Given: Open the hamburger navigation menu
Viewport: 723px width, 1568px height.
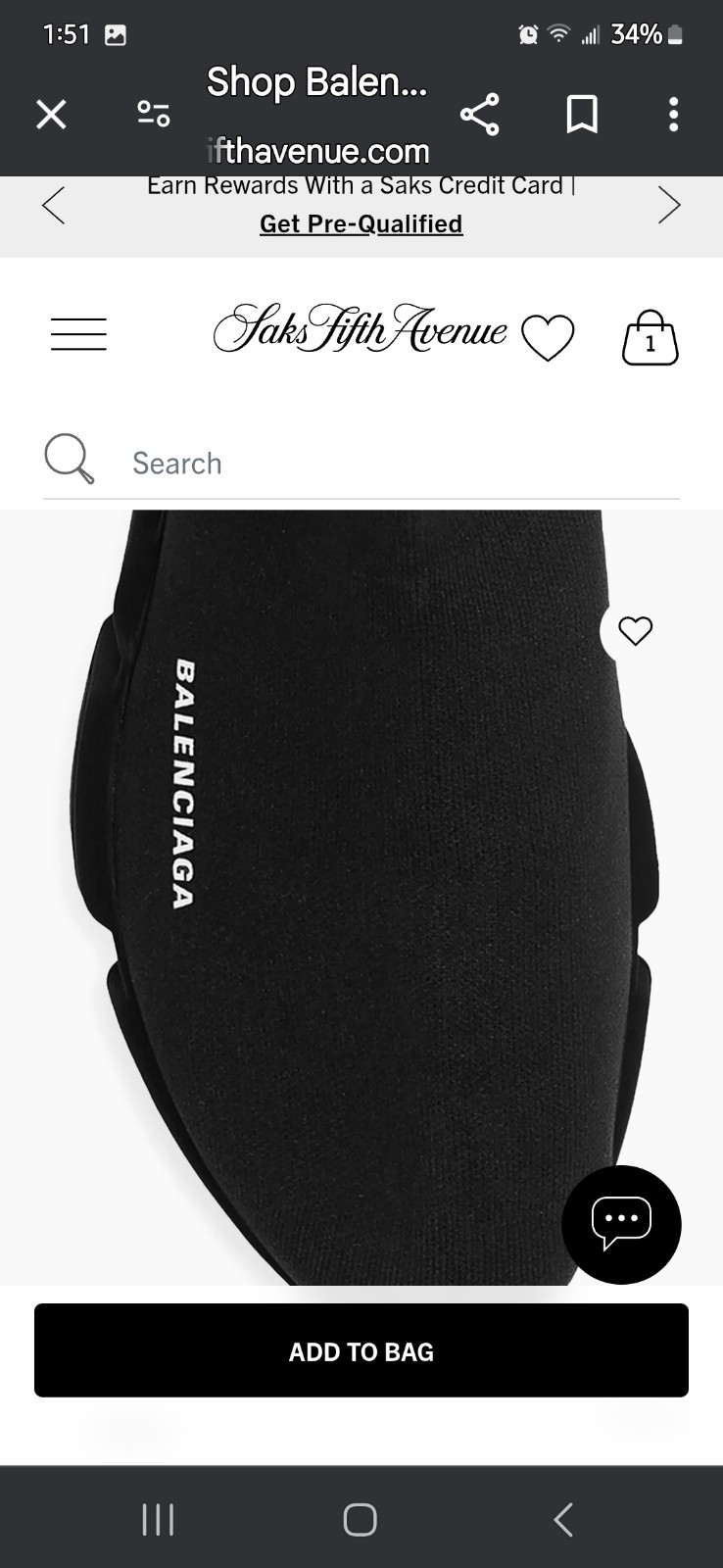Looking at the screenshot, I should pyautogui.click(x=78, y=334).
